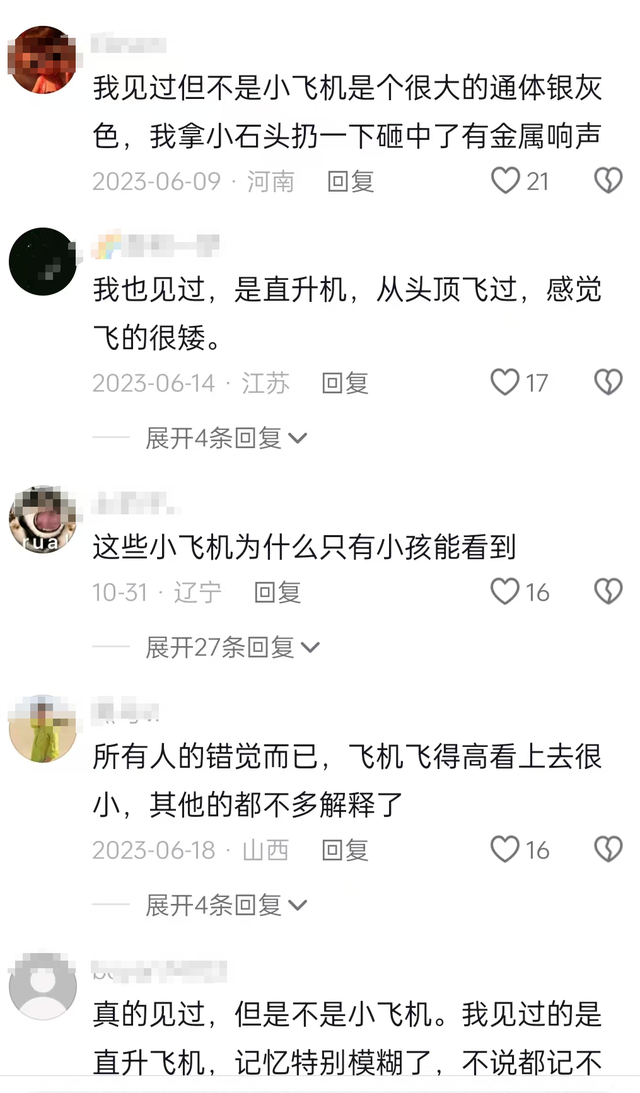Tap 回复 on the 江苏 comment

[345, 382]
